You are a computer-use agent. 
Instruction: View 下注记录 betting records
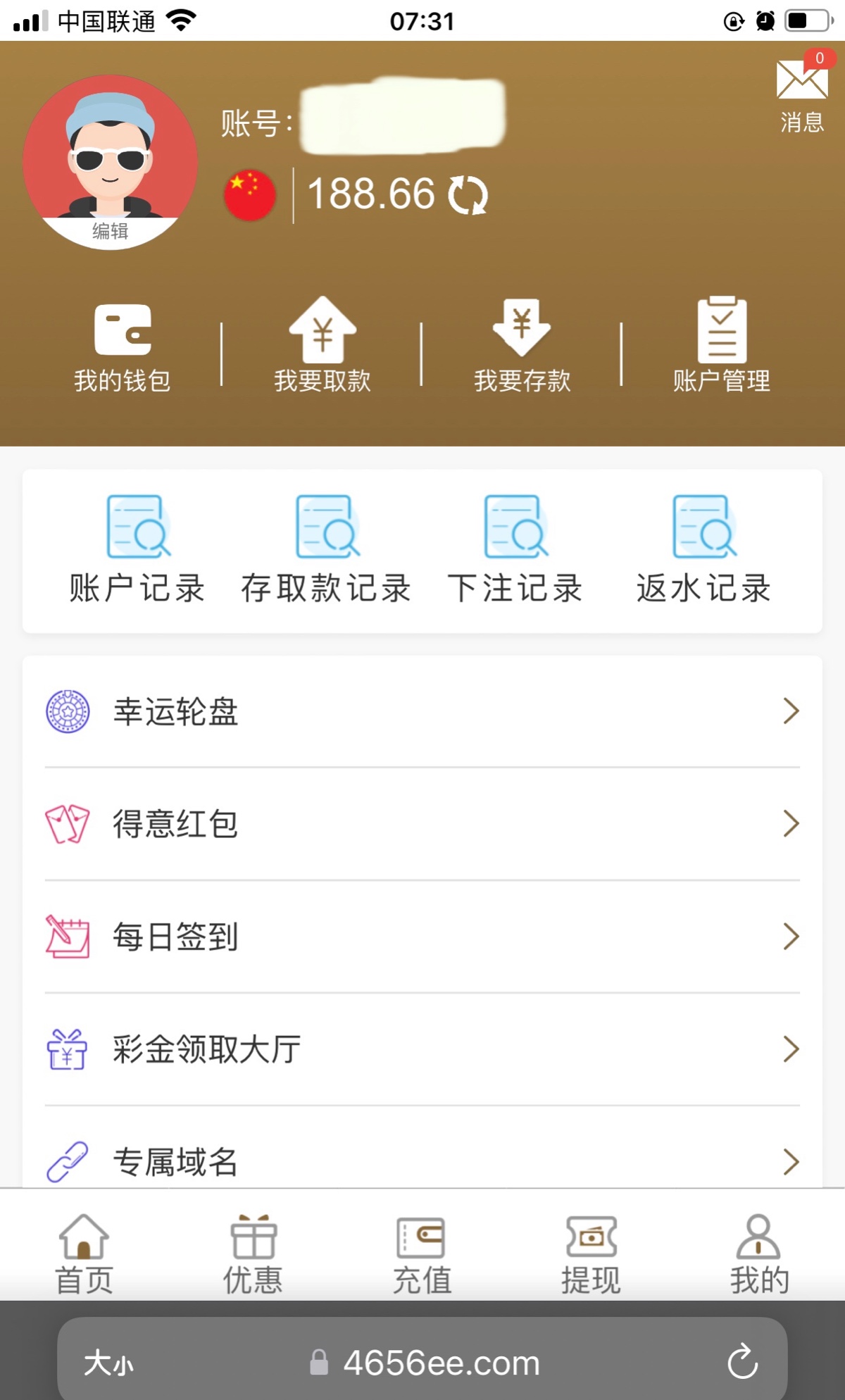coord(515,549)
